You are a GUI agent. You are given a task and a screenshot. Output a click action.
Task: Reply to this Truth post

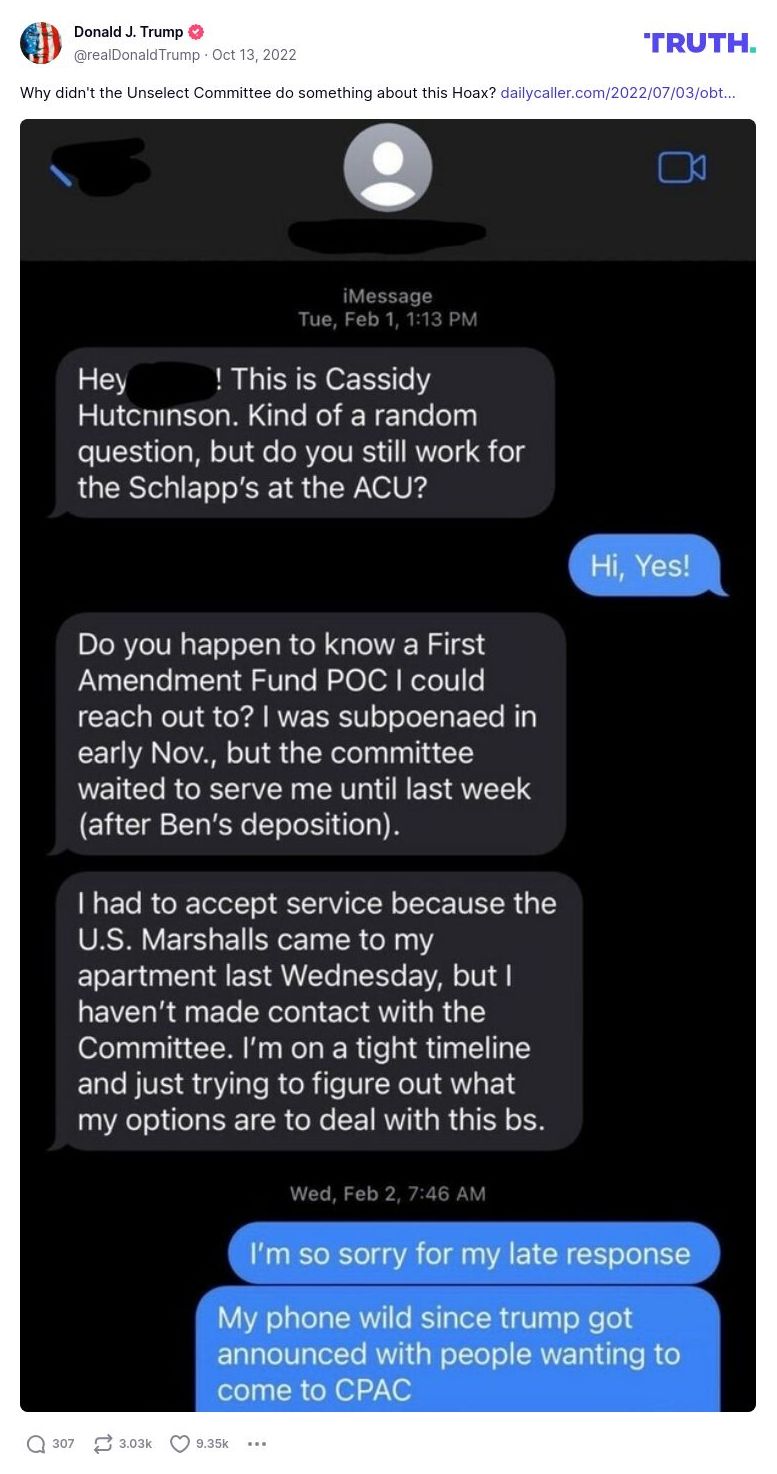[37, 1444]
